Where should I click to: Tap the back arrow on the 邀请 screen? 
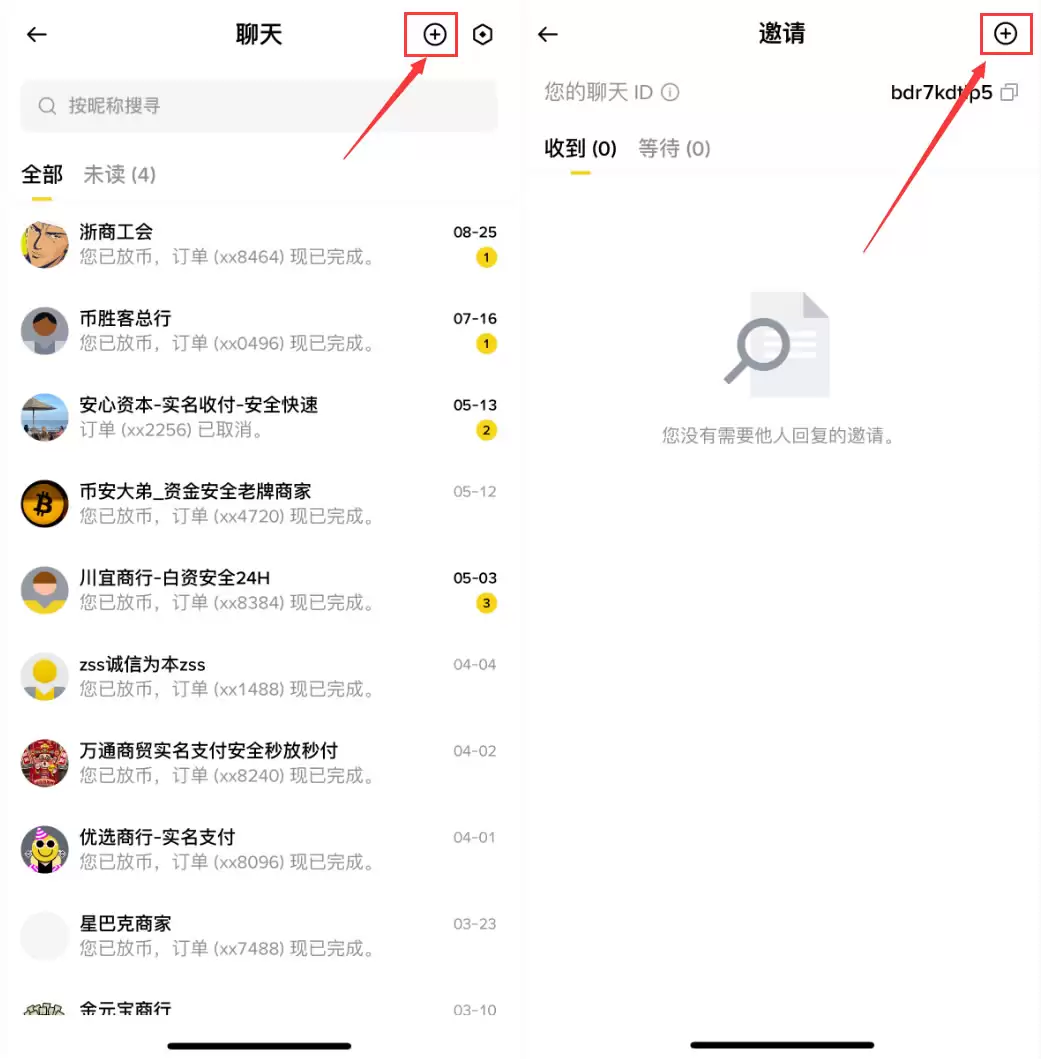547,34
